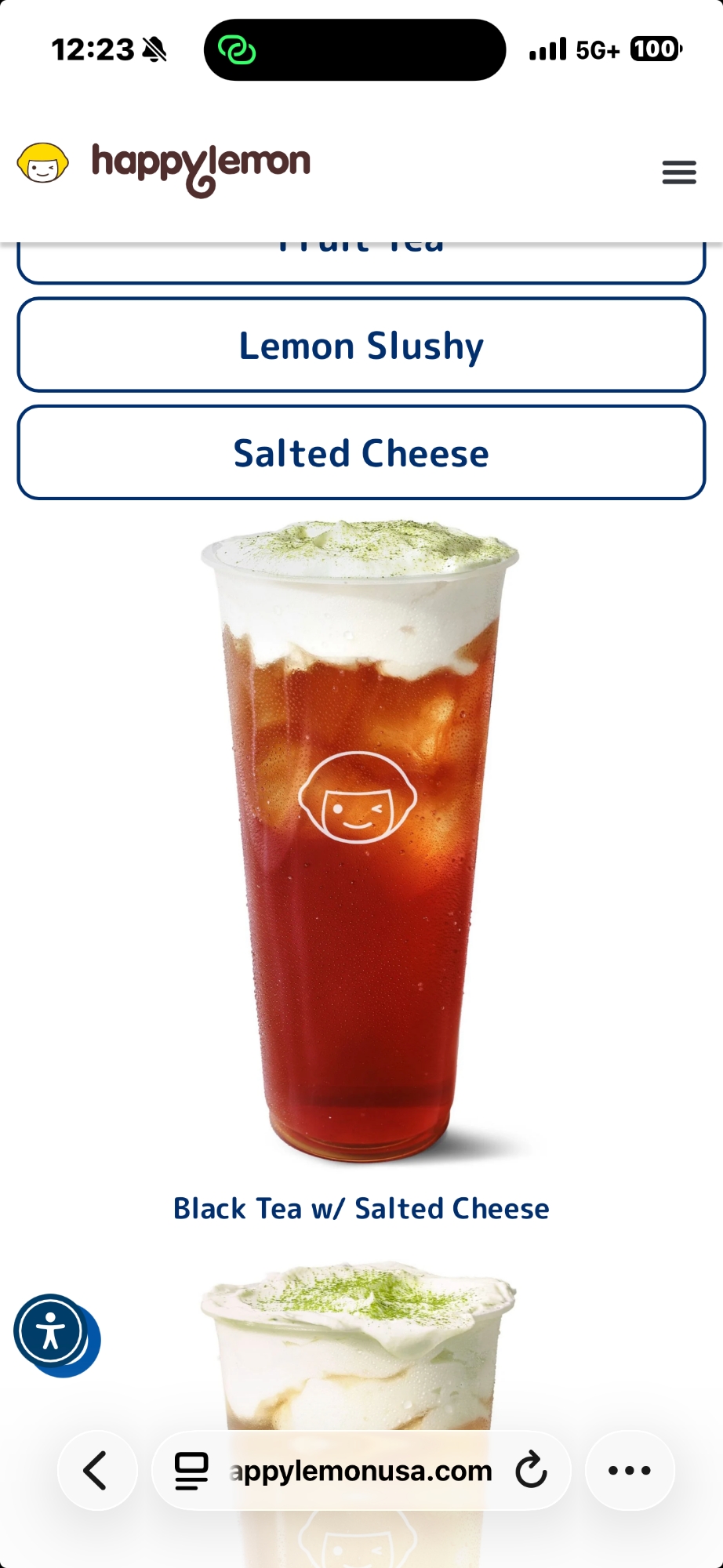Tap the Happy Lemon logo
Viewport: 723px width, 1568px height.
pyautogui.click(x=165, y=165)
